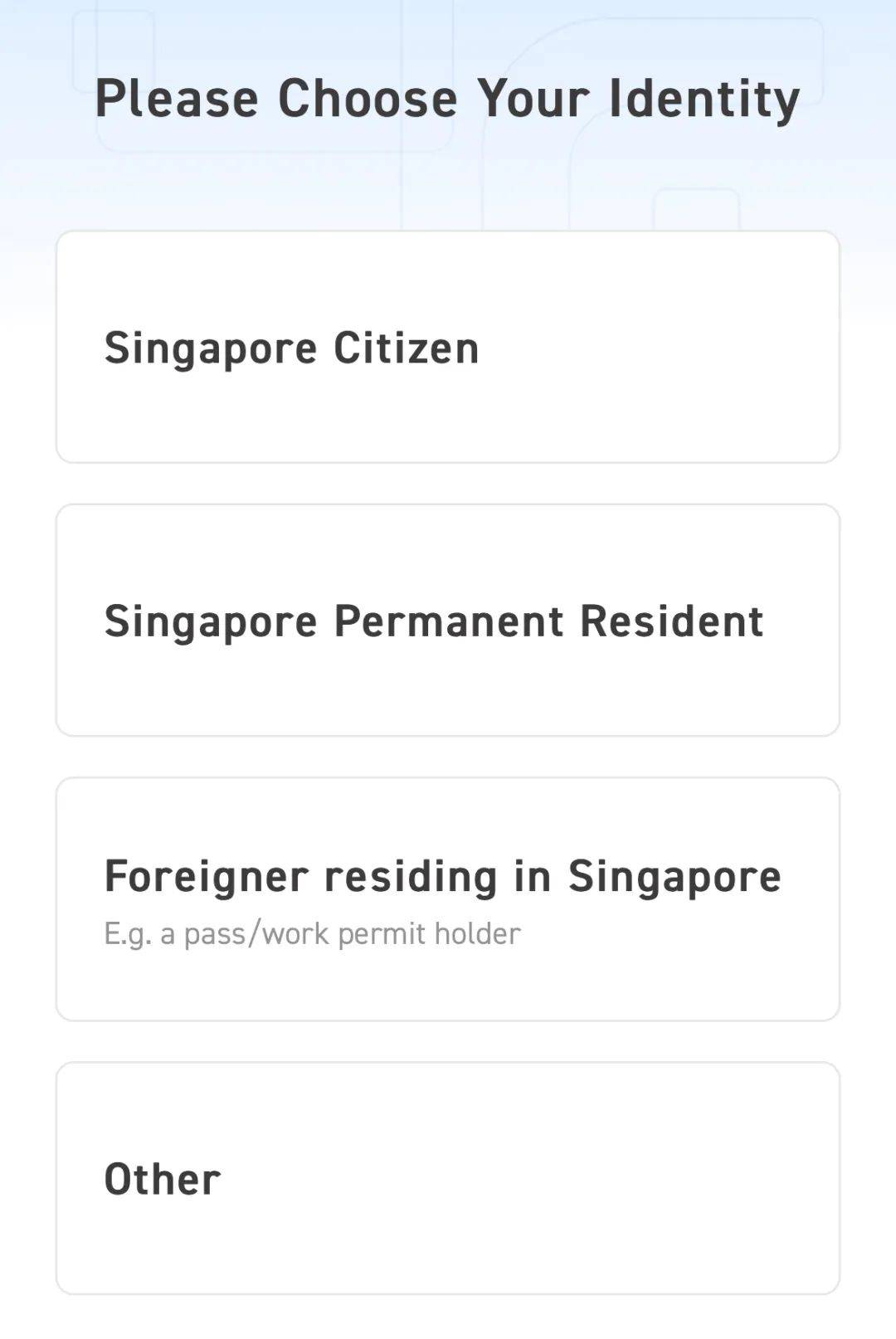Pick Foreigner residing in Singapore
This screenshot has height=1339, width=896.
(448, 898)
